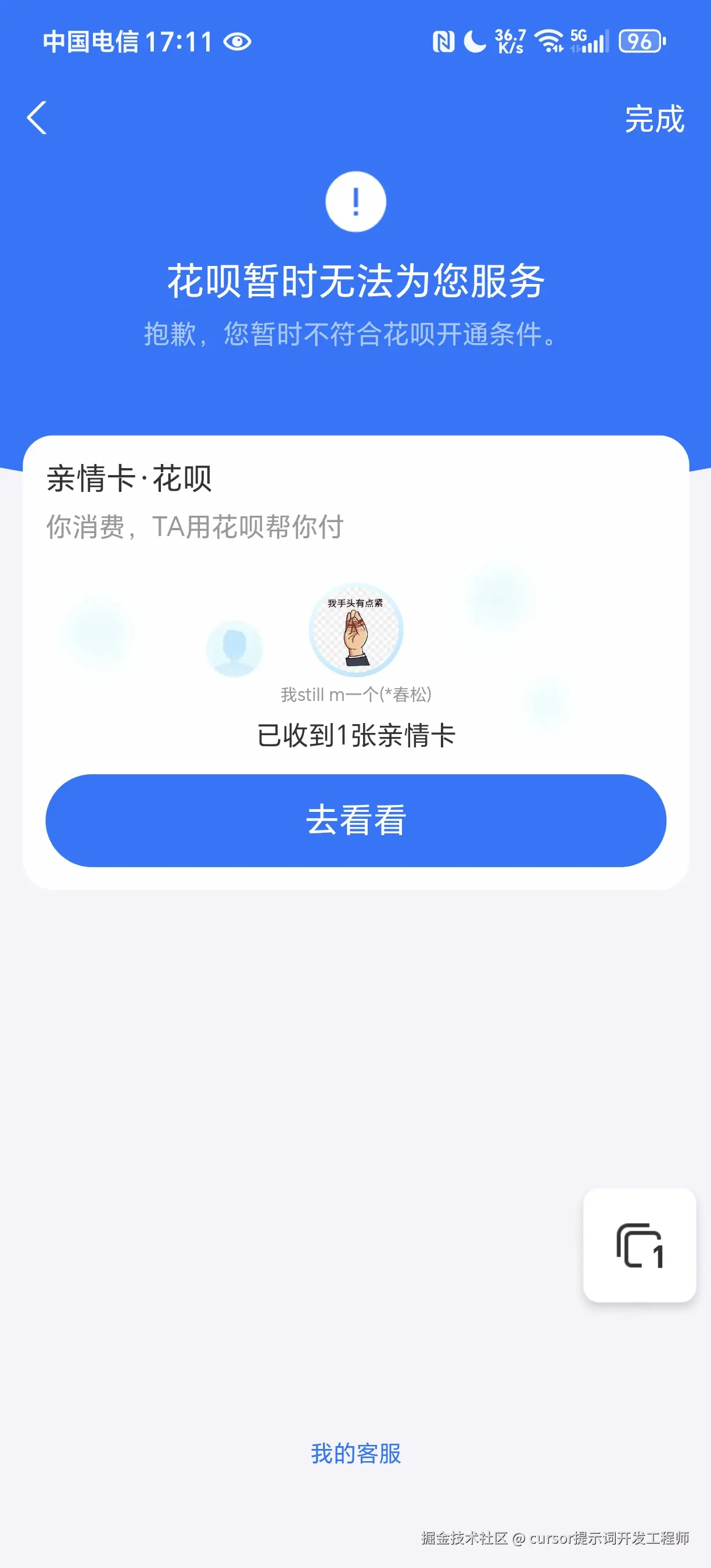Viewport: 711px width, 1568px height.
Task: Open 我的客服 customer service link
Action: (355, 1452)
